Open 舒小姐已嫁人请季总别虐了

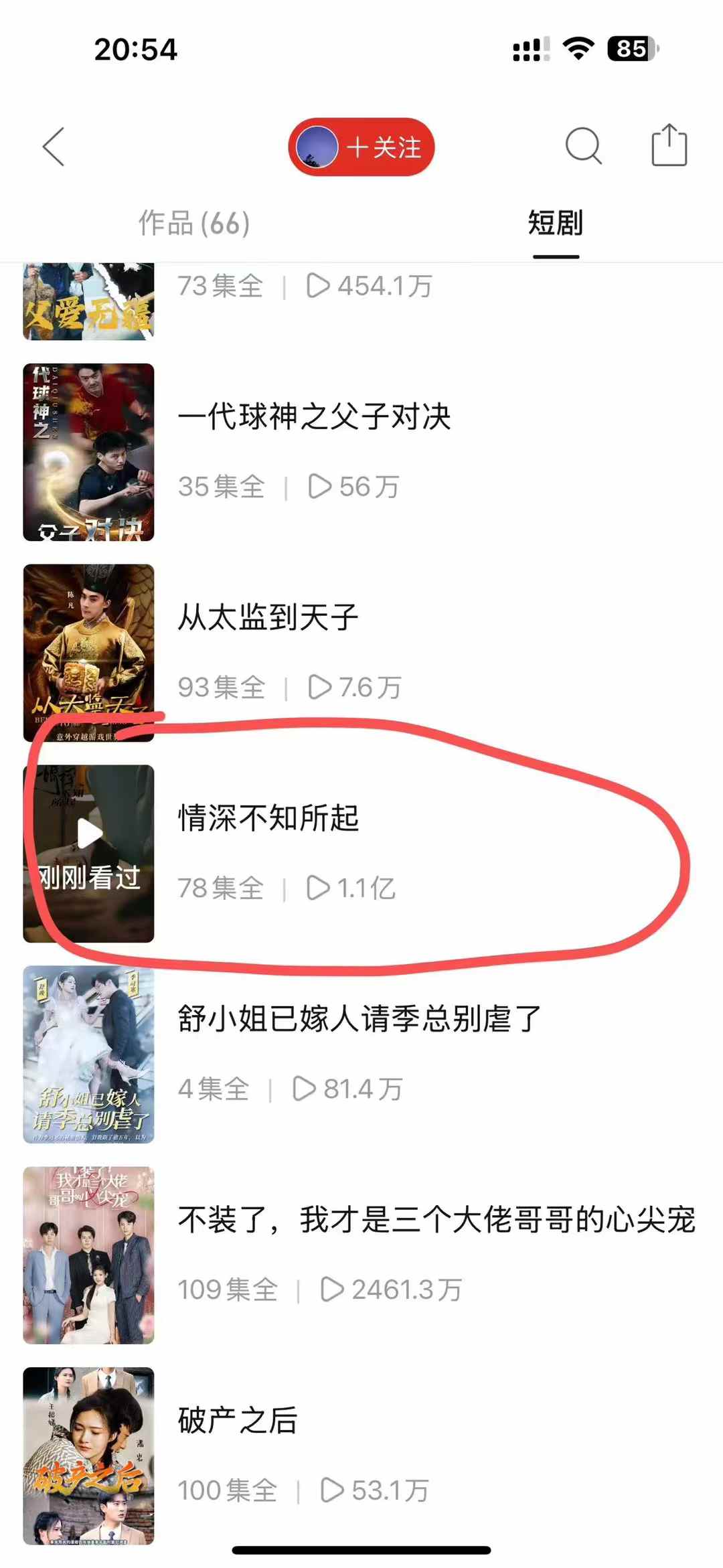[359, 1019]
